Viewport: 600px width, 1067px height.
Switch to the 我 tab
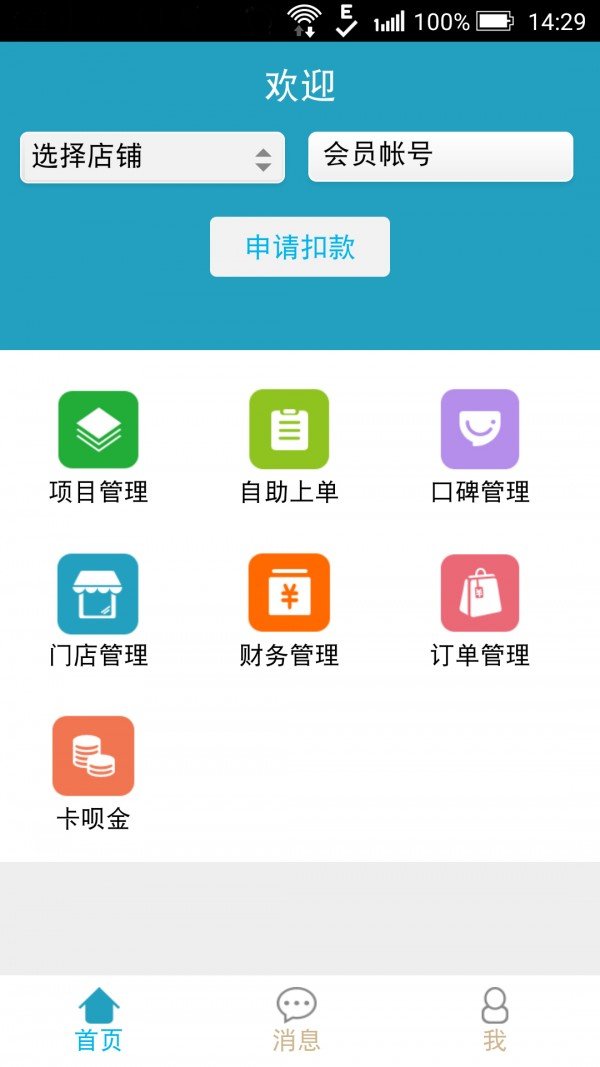coord(495,1019)
